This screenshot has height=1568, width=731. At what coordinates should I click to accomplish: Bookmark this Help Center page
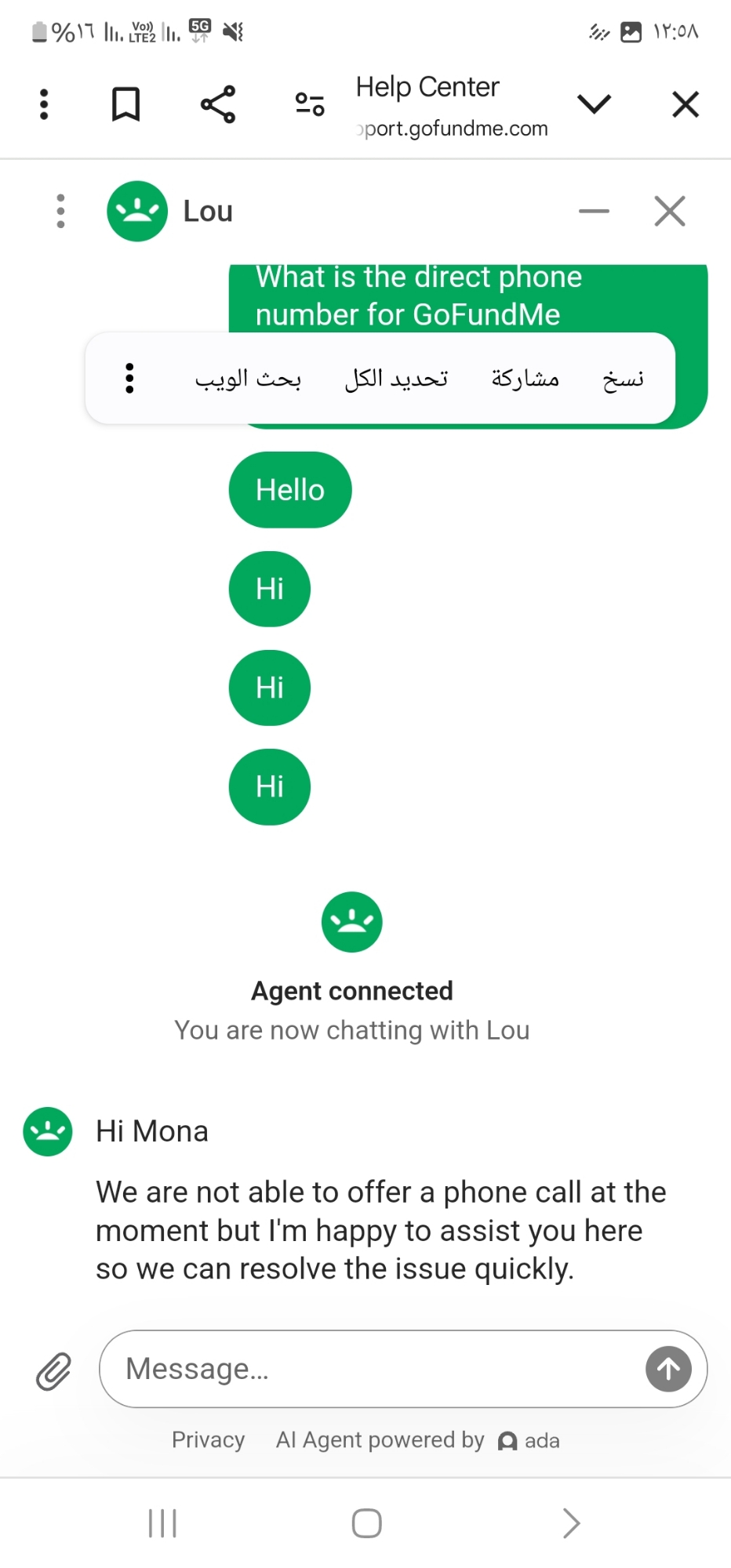(125, 104)
